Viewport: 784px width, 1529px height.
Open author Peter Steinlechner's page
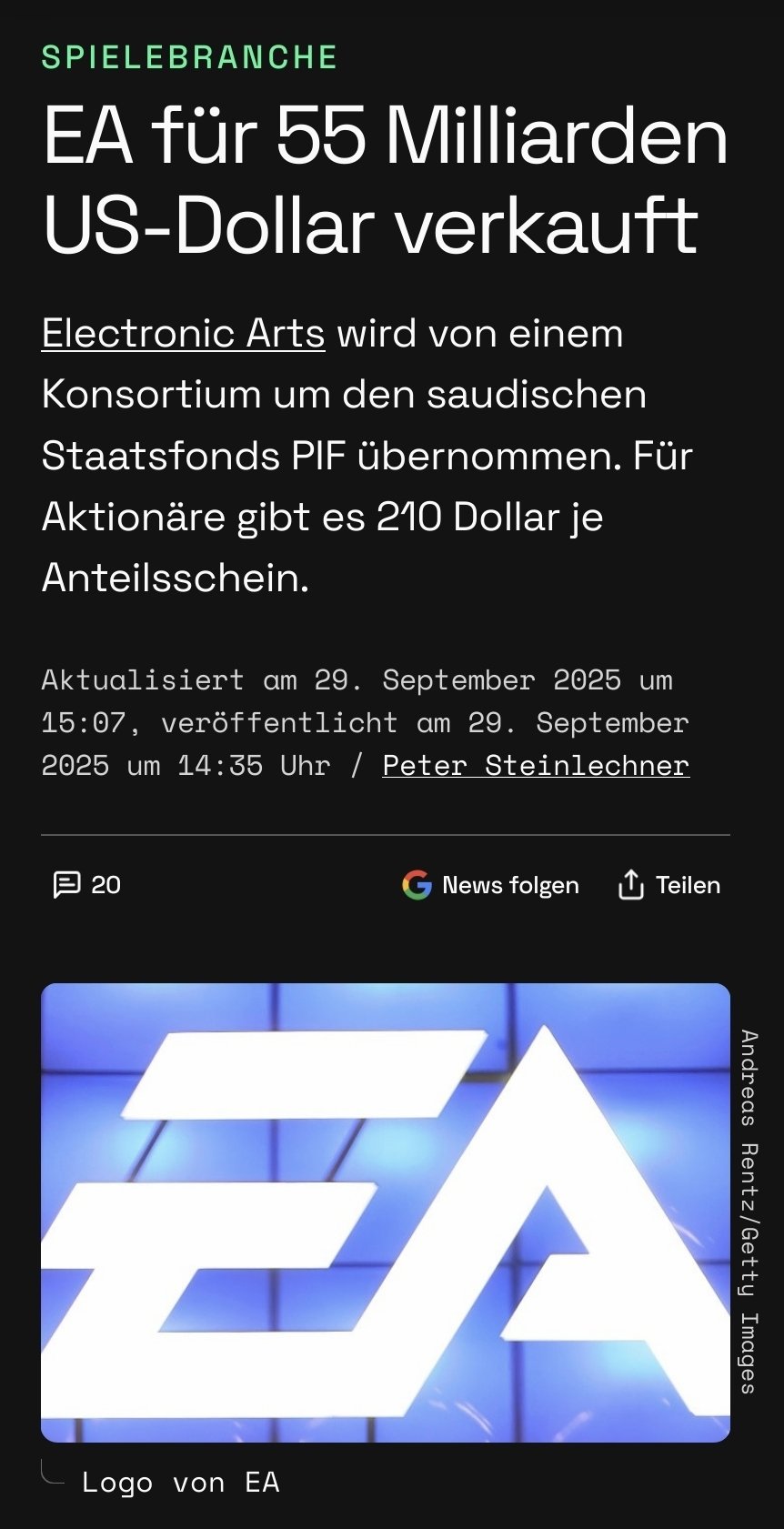(535, 766)
